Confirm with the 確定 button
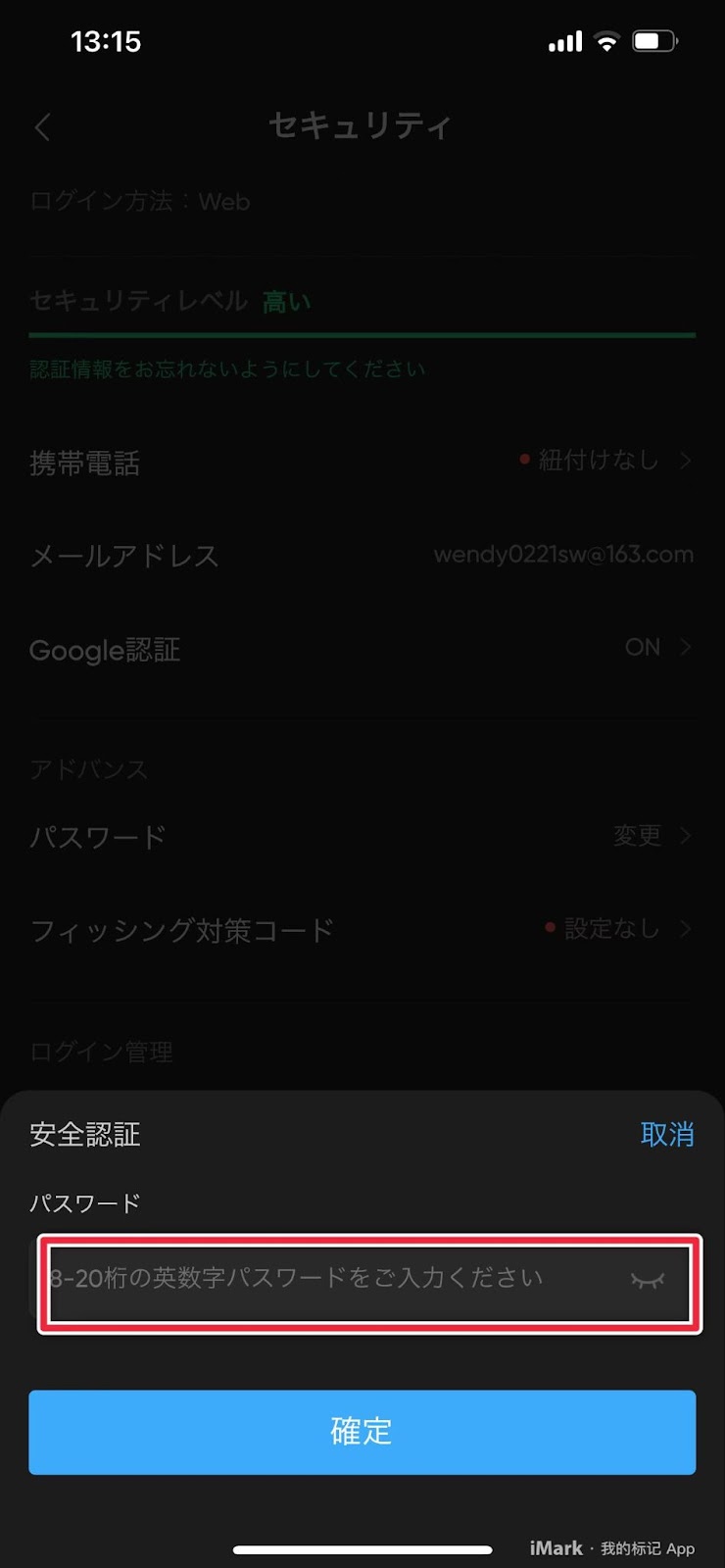 point(362,1432)
